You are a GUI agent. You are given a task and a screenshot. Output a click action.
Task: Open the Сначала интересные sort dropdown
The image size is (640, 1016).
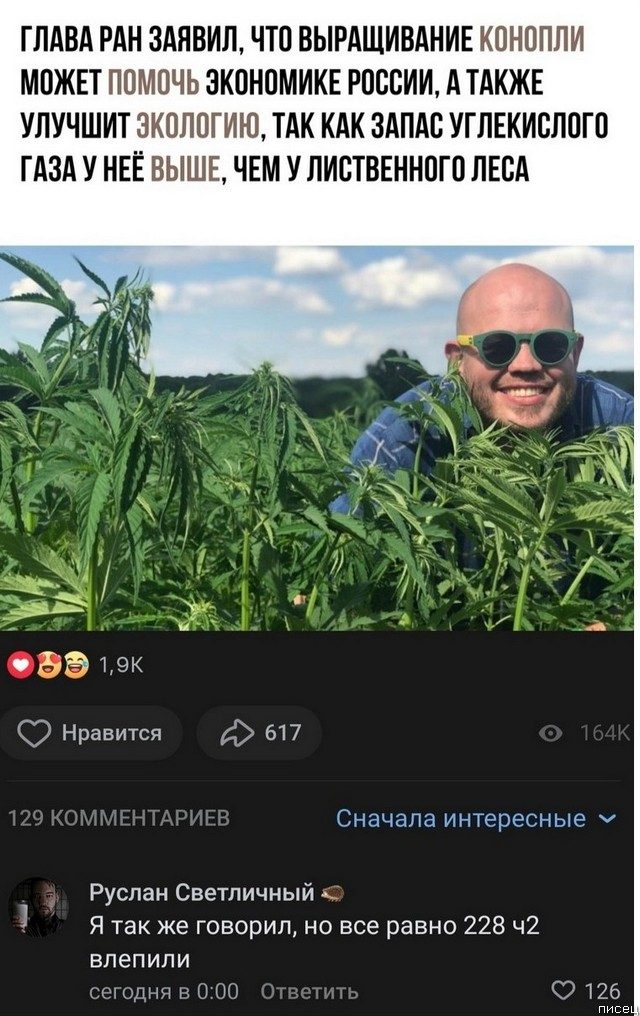tap(475, 819)
